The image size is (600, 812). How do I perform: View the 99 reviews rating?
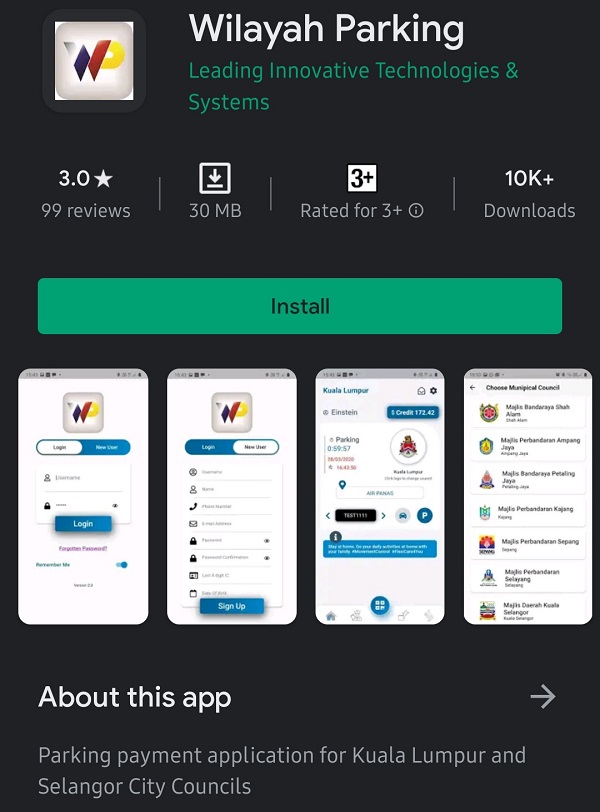pyautogui.click(x=86, y=194)
